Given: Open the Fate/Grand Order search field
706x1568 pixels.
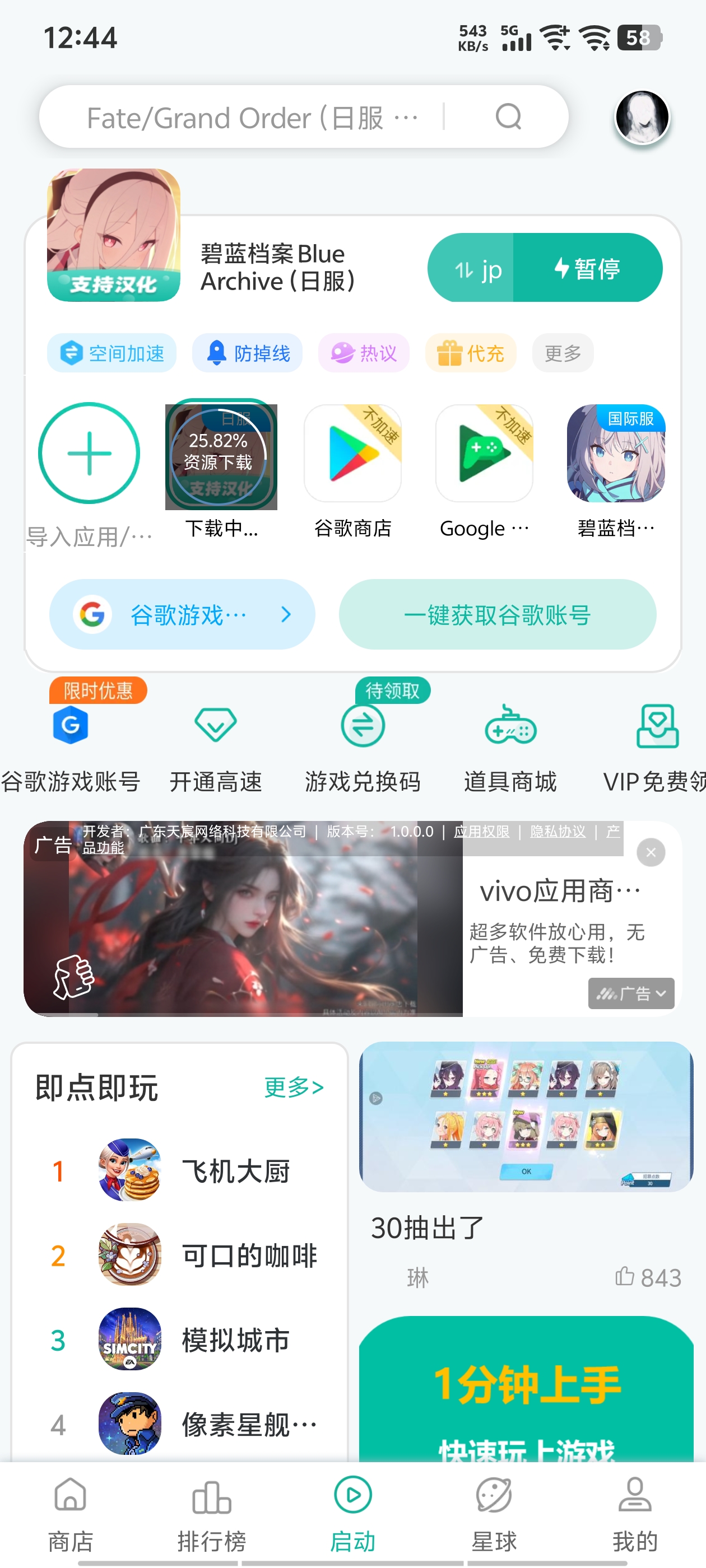Looking at the screenshot, I should pos(256,118).
